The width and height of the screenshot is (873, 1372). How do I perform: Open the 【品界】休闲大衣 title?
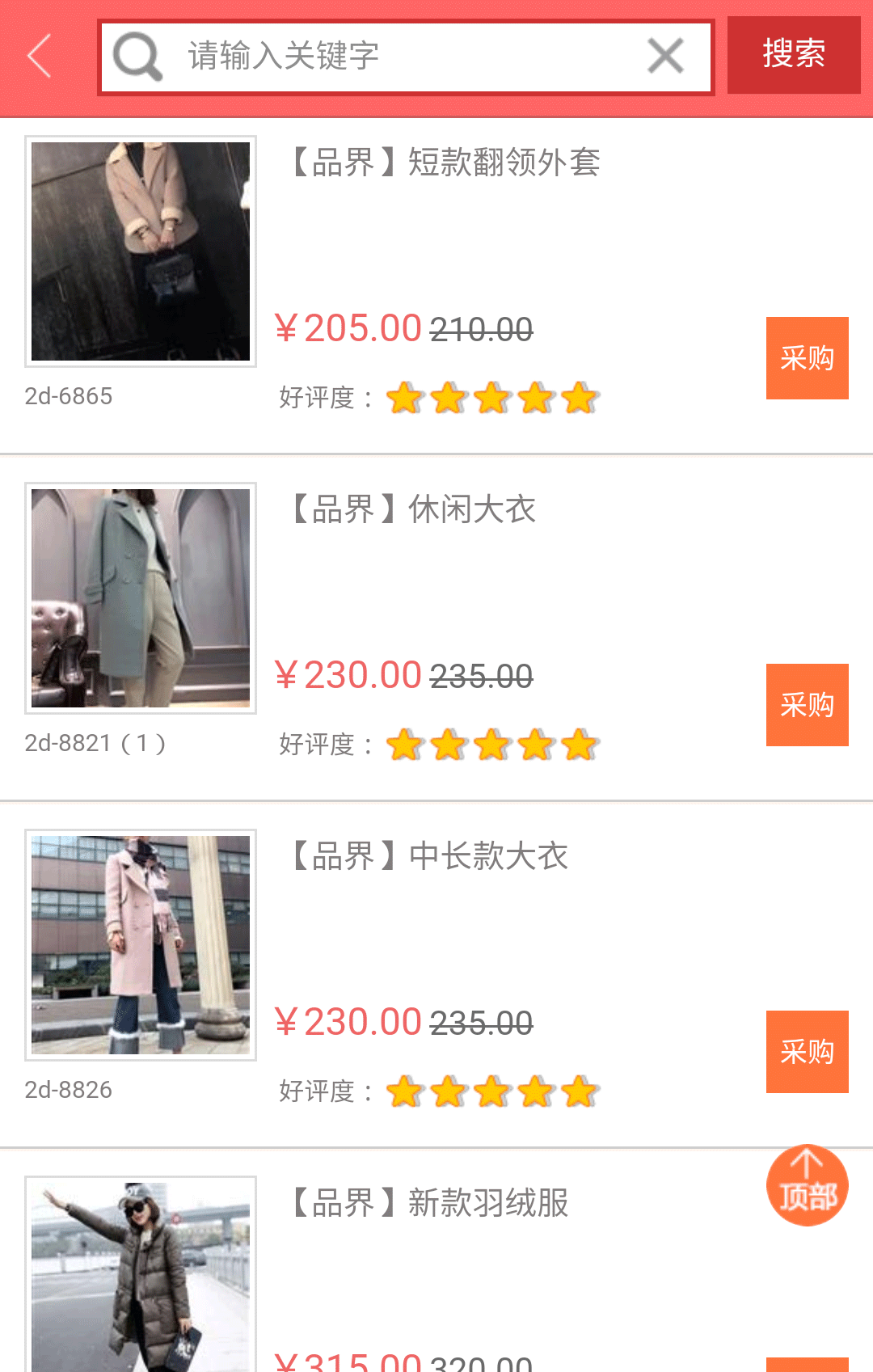pos(411,509)
